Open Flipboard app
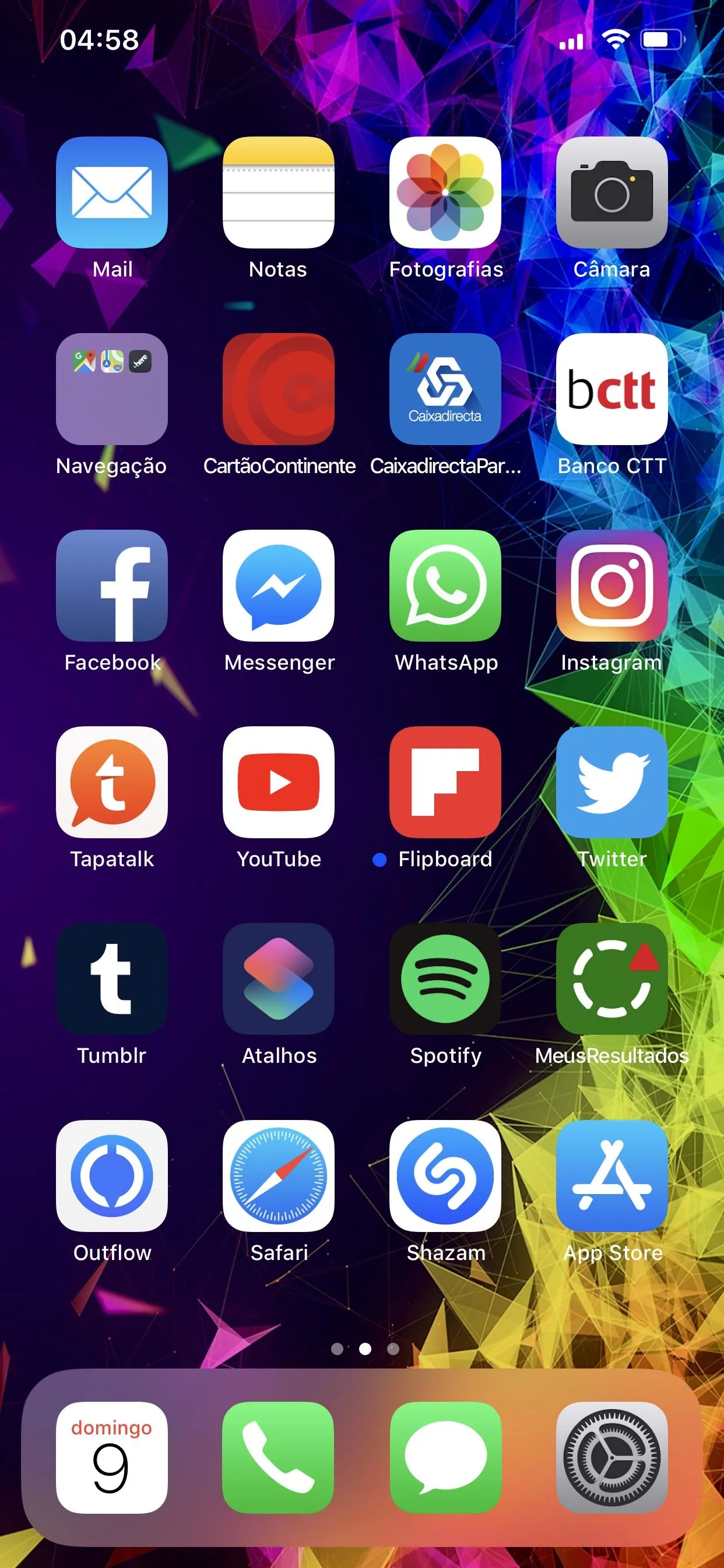 (445, 782)
